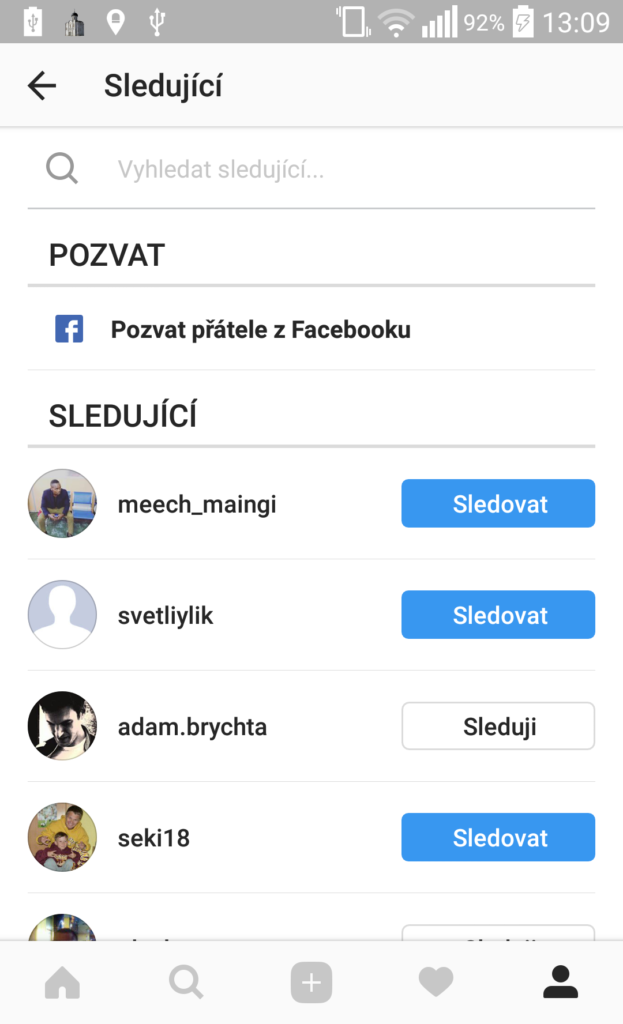
Task: Open meech_maingi's profile
Action: point(196,505)
